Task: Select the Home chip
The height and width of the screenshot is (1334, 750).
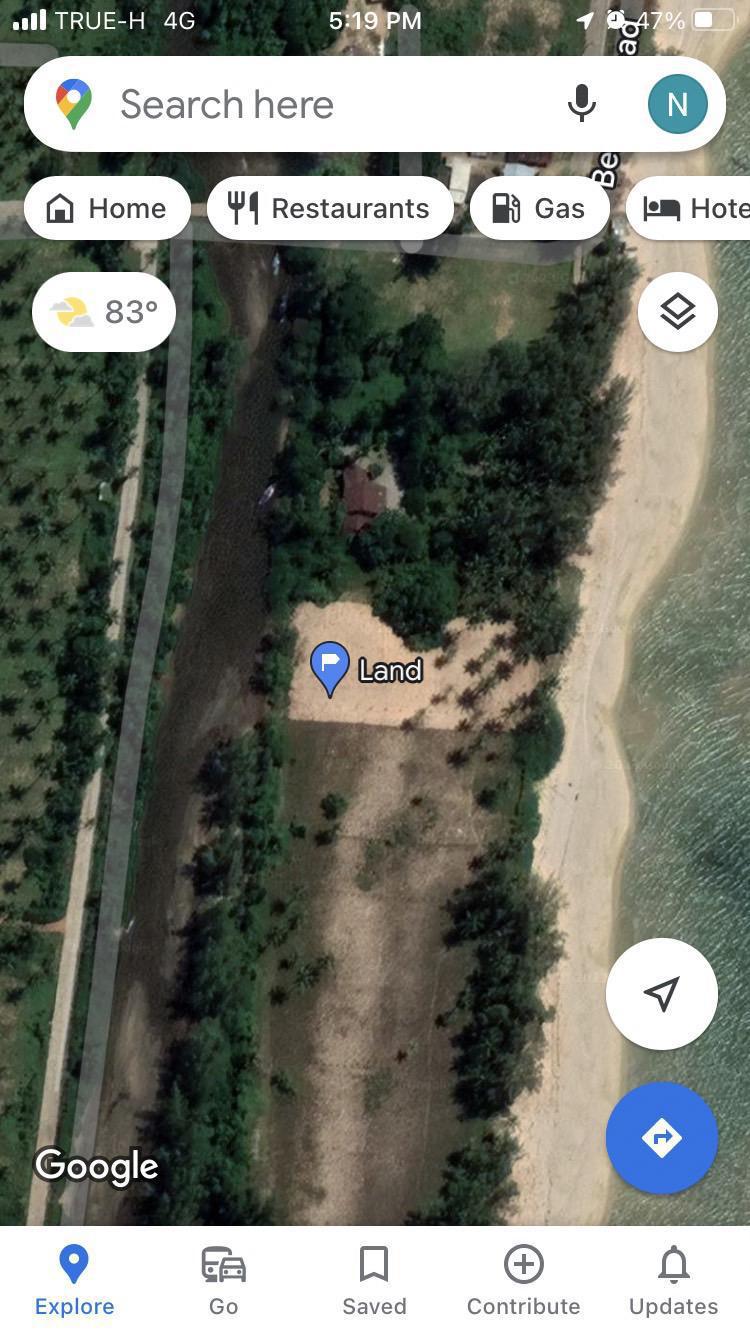Action: [x=107, y=208]
